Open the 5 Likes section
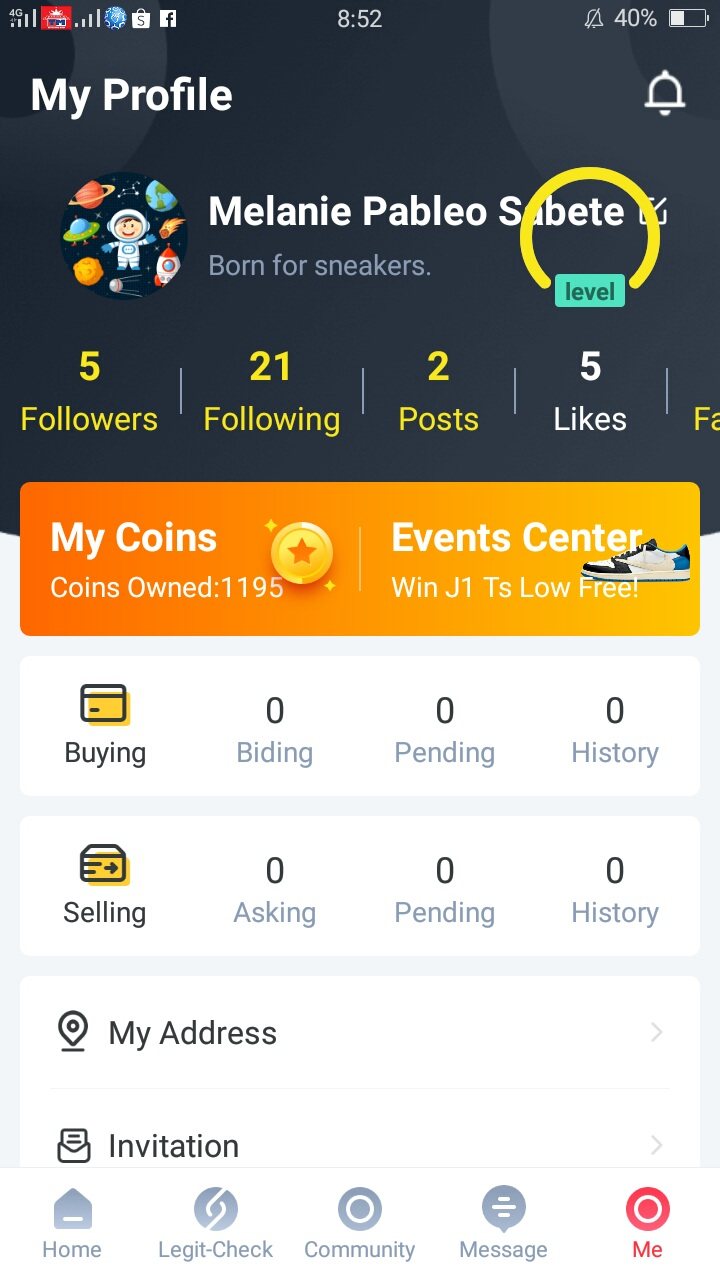 coord(590,391)
